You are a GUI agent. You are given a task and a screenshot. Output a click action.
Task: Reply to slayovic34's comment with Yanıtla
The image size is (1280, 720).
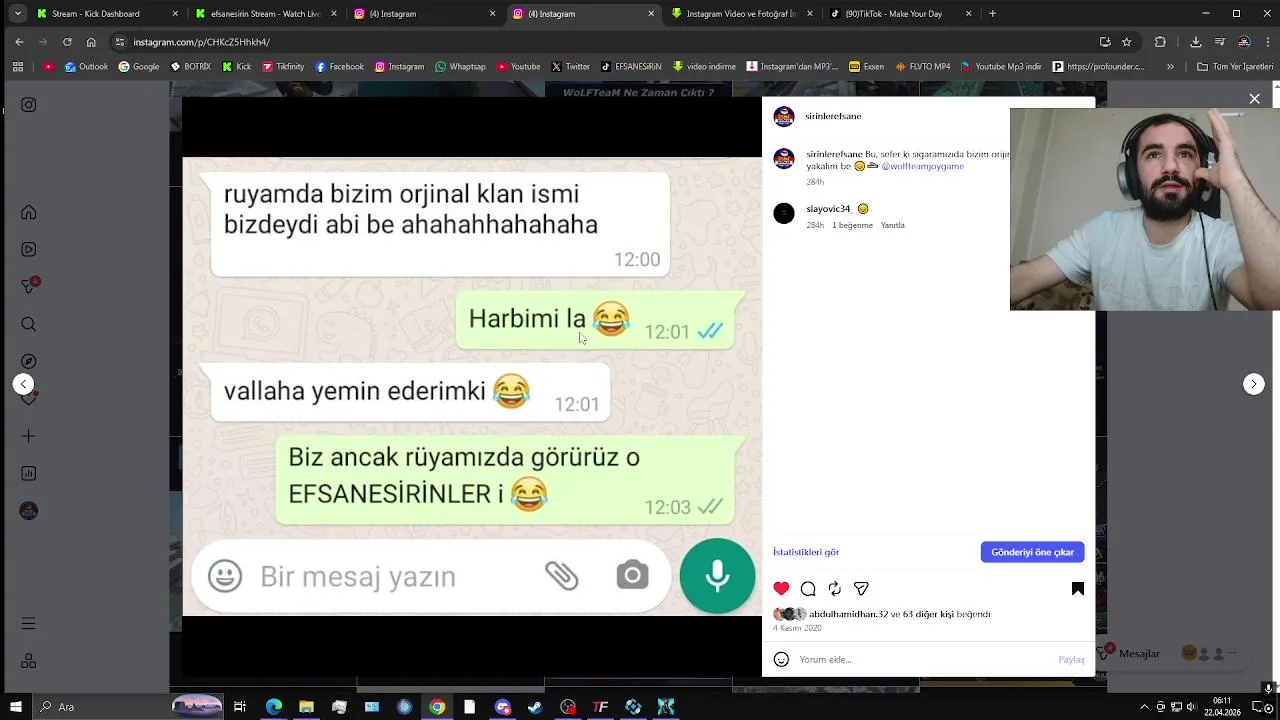click(892, 226)
